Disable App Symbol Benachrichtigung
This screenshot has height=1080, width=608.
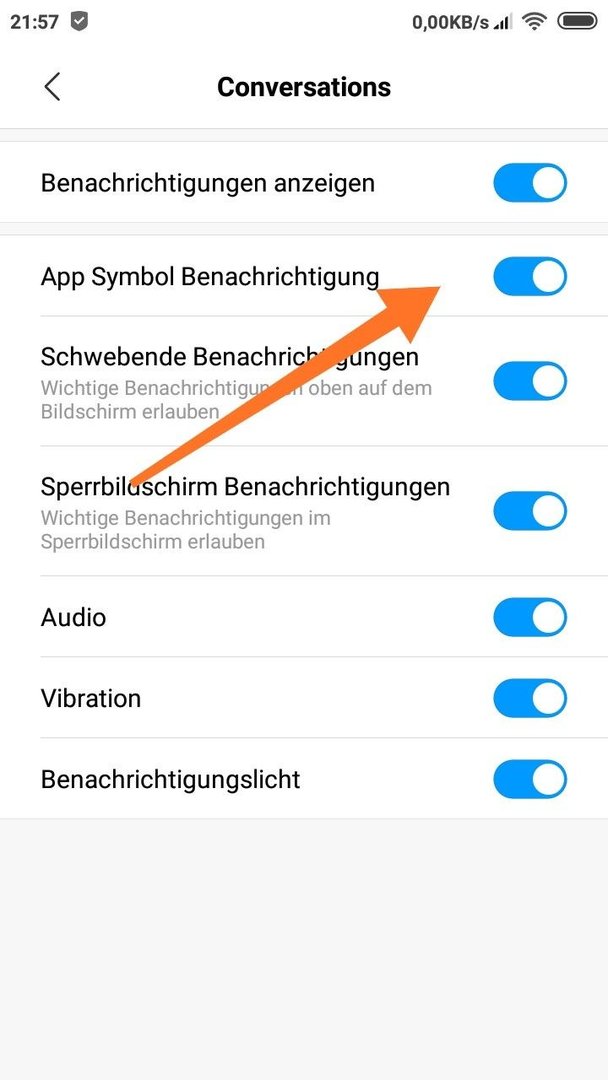530,276
